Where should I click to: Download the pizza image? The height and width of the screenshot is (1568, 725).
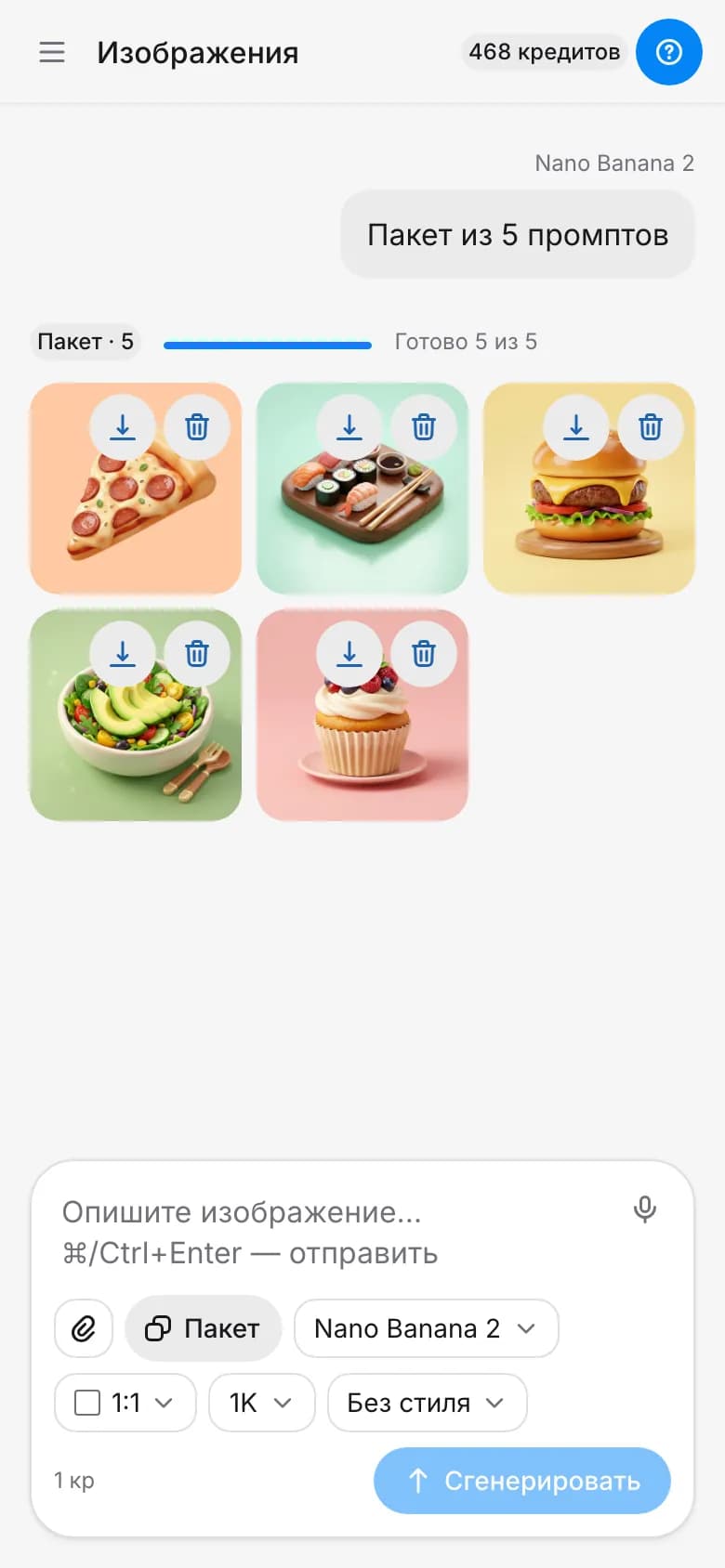[123, 426]
